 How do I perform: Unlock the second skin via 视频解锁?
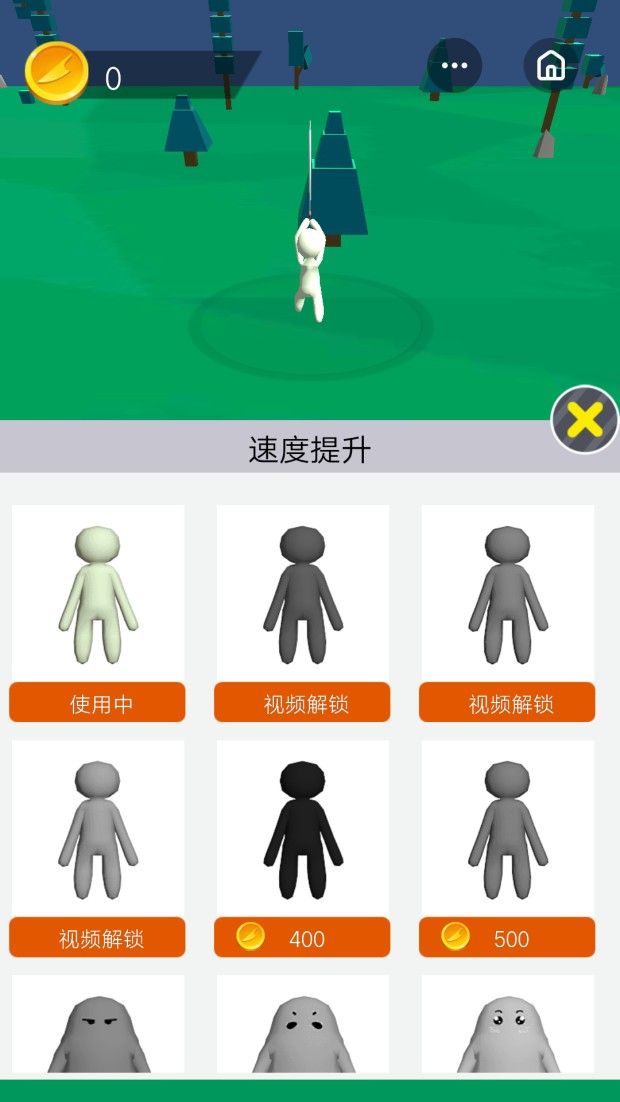(x=303, y=703)
